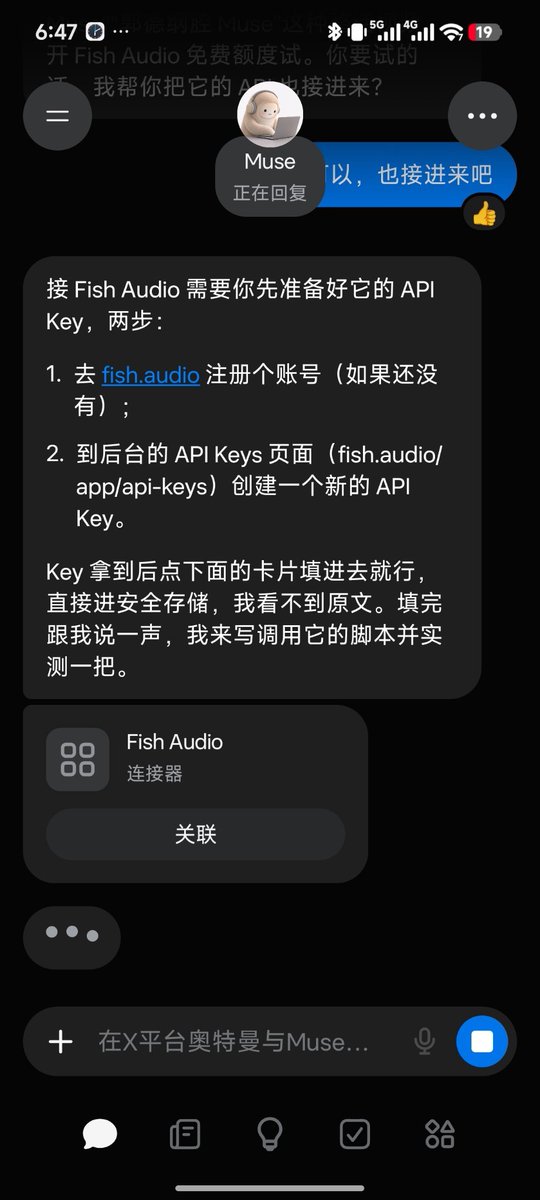Image resolution: width=540 pixels, height=1200 pixels.
Task: Open the hamburger menu button
Action: tap(58, 115)
